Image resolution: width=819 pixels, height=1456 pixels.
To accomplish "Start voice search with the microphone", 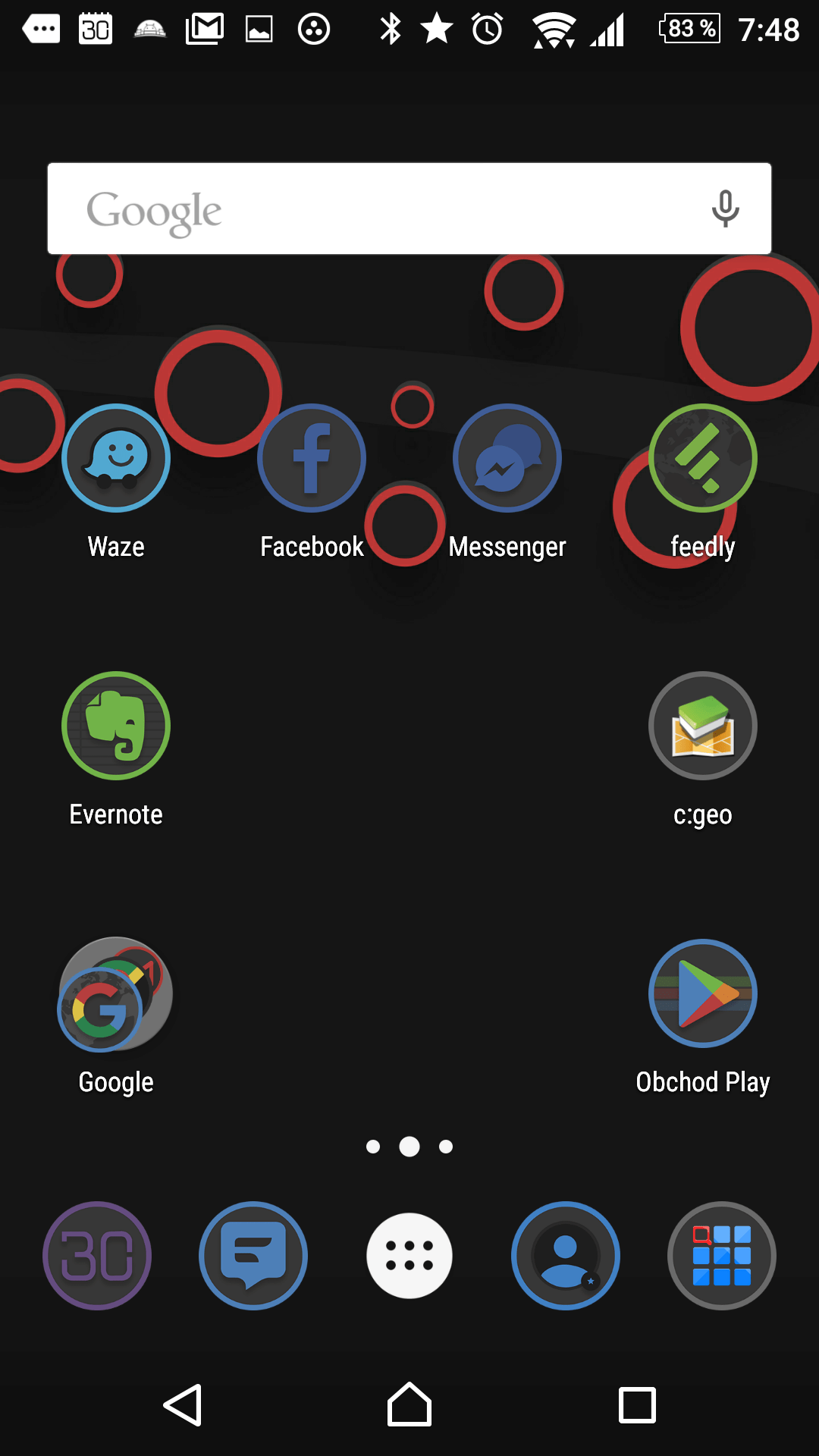I will tap(725, 209).
